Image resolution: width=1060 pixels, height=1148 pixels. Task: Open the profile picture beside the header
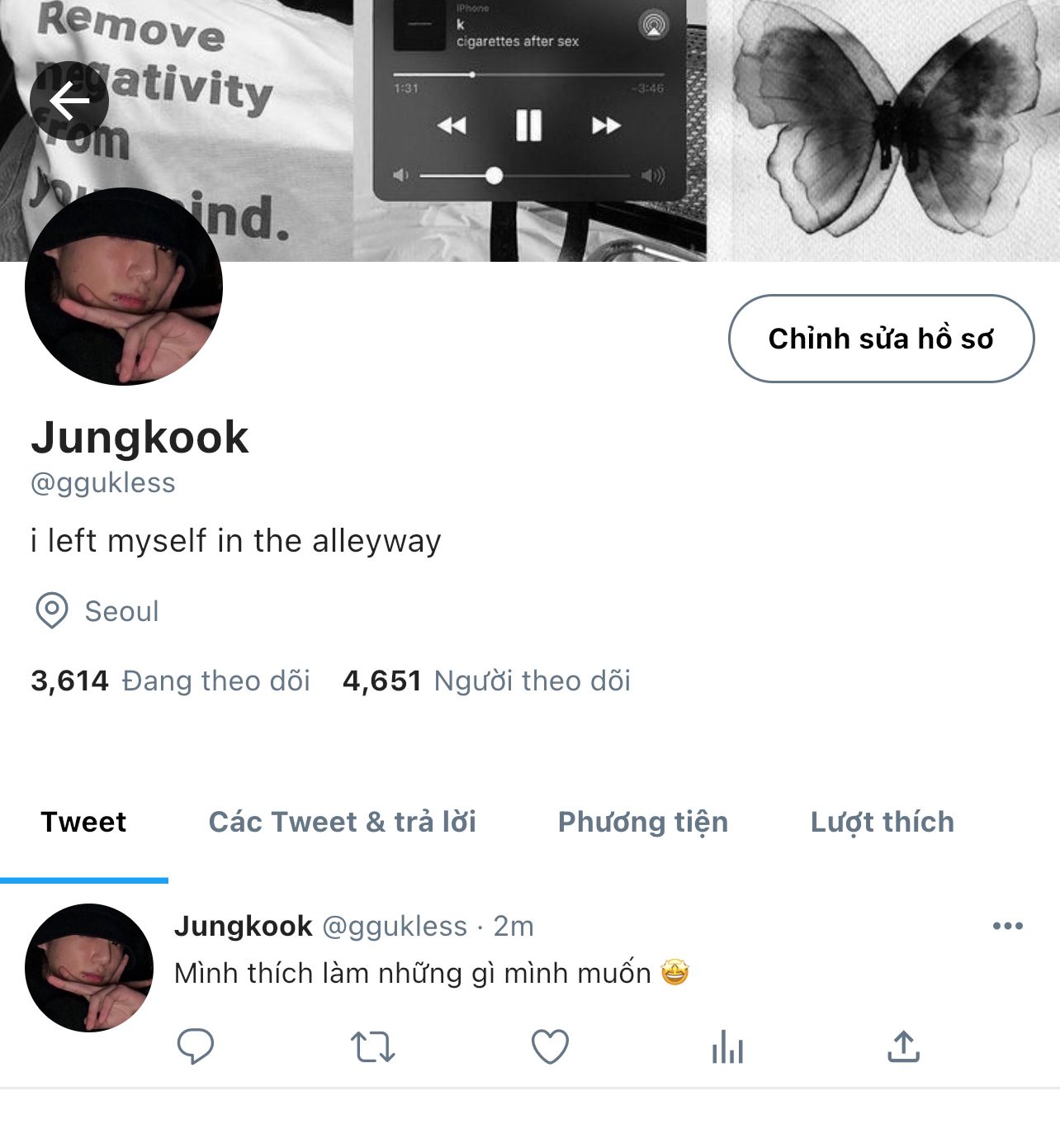point(124,287)
